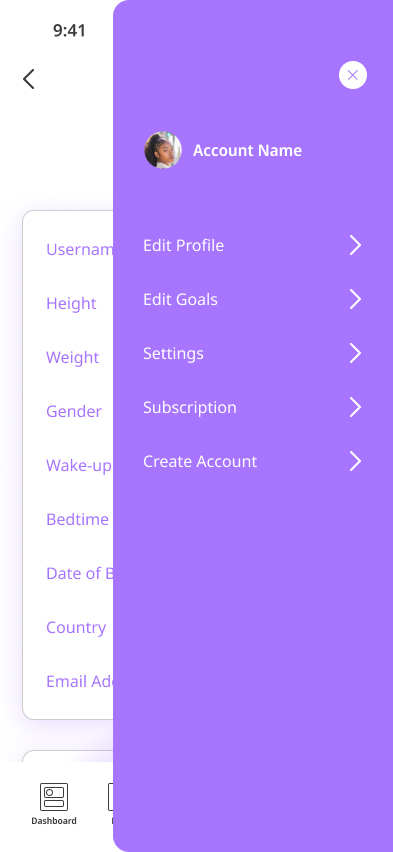This screenshot has height=852, width=393.
Task: Go back with the arrow
Action: pos(29,79)
